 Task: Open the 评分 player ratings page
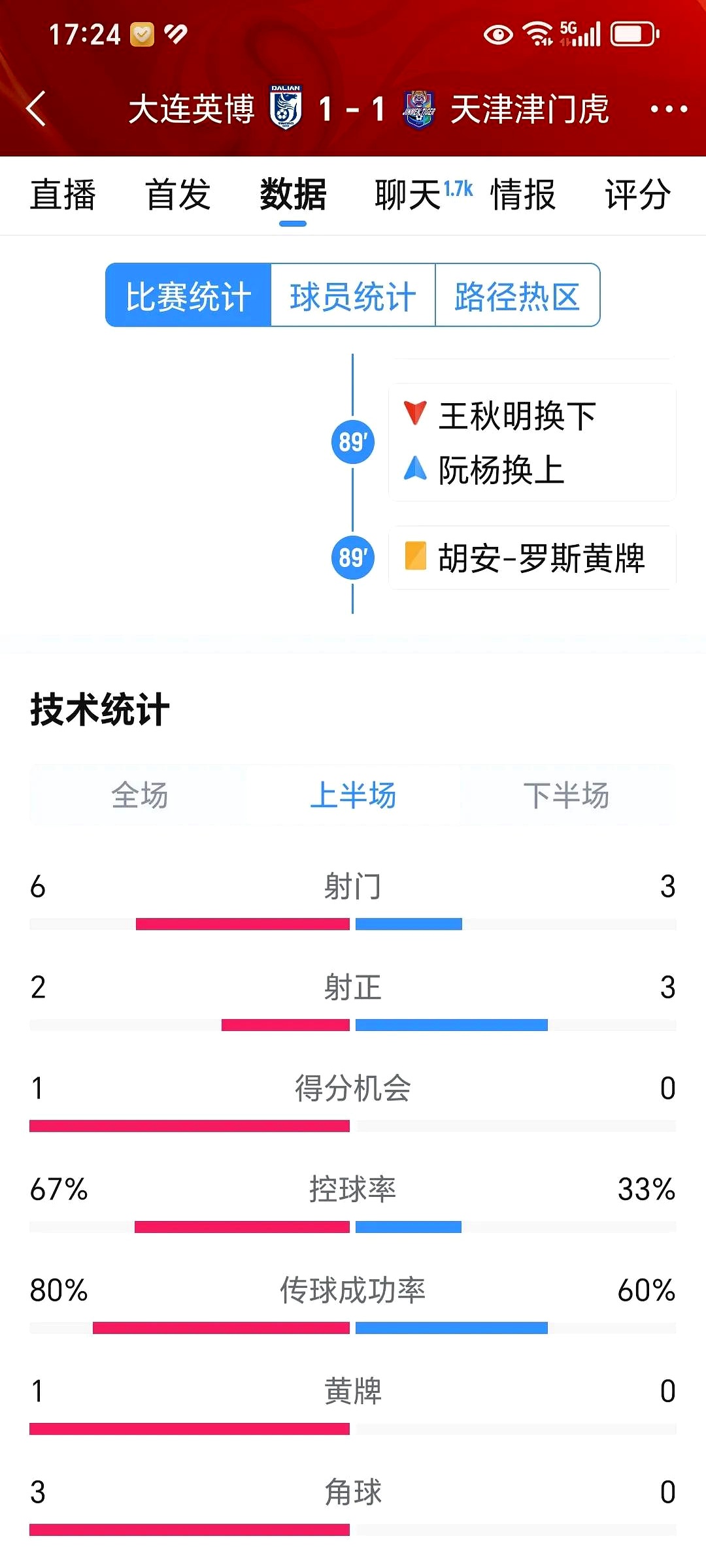637,195
